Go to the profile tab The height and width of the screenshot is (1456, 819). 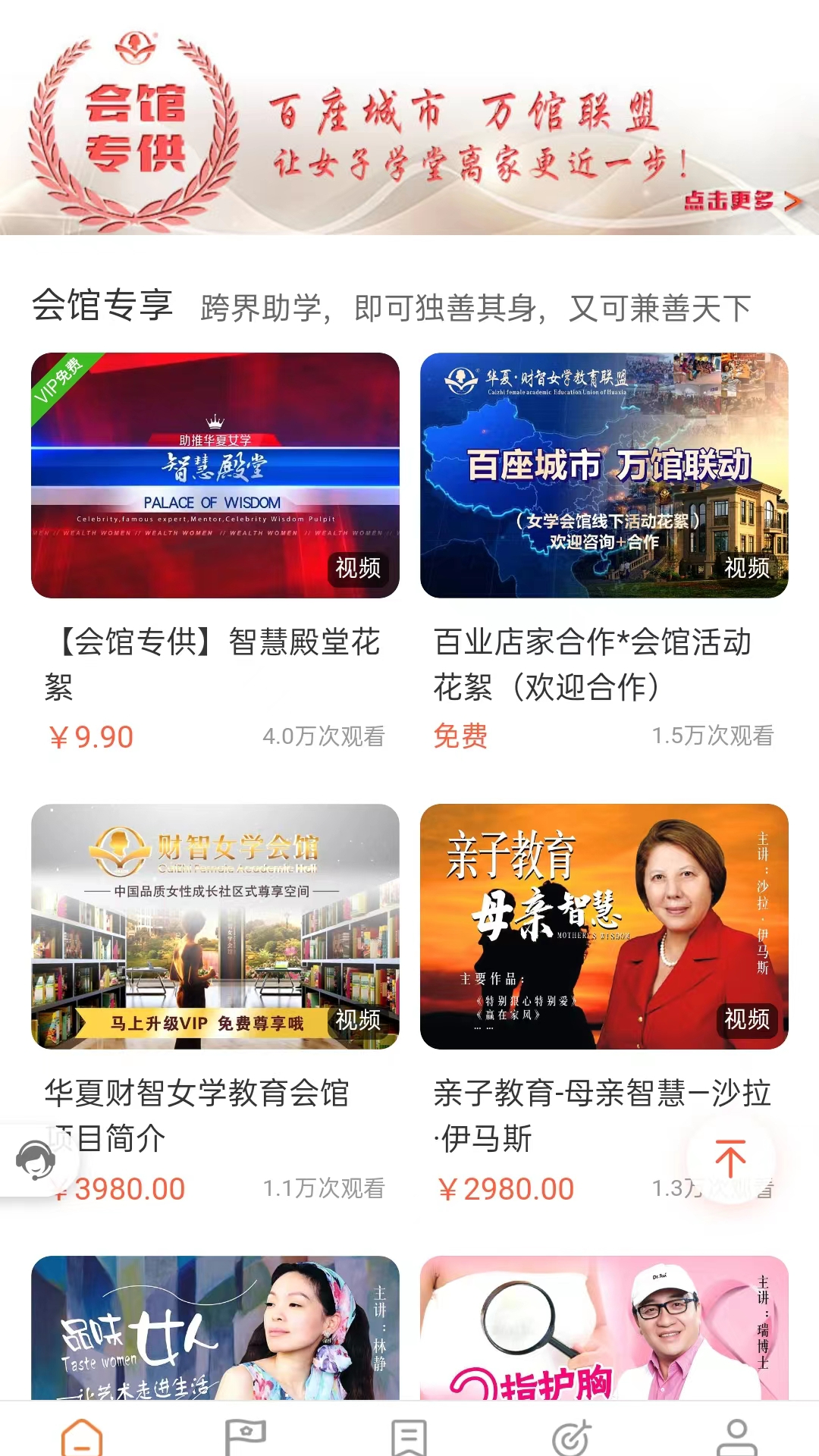coord(737,1436)
